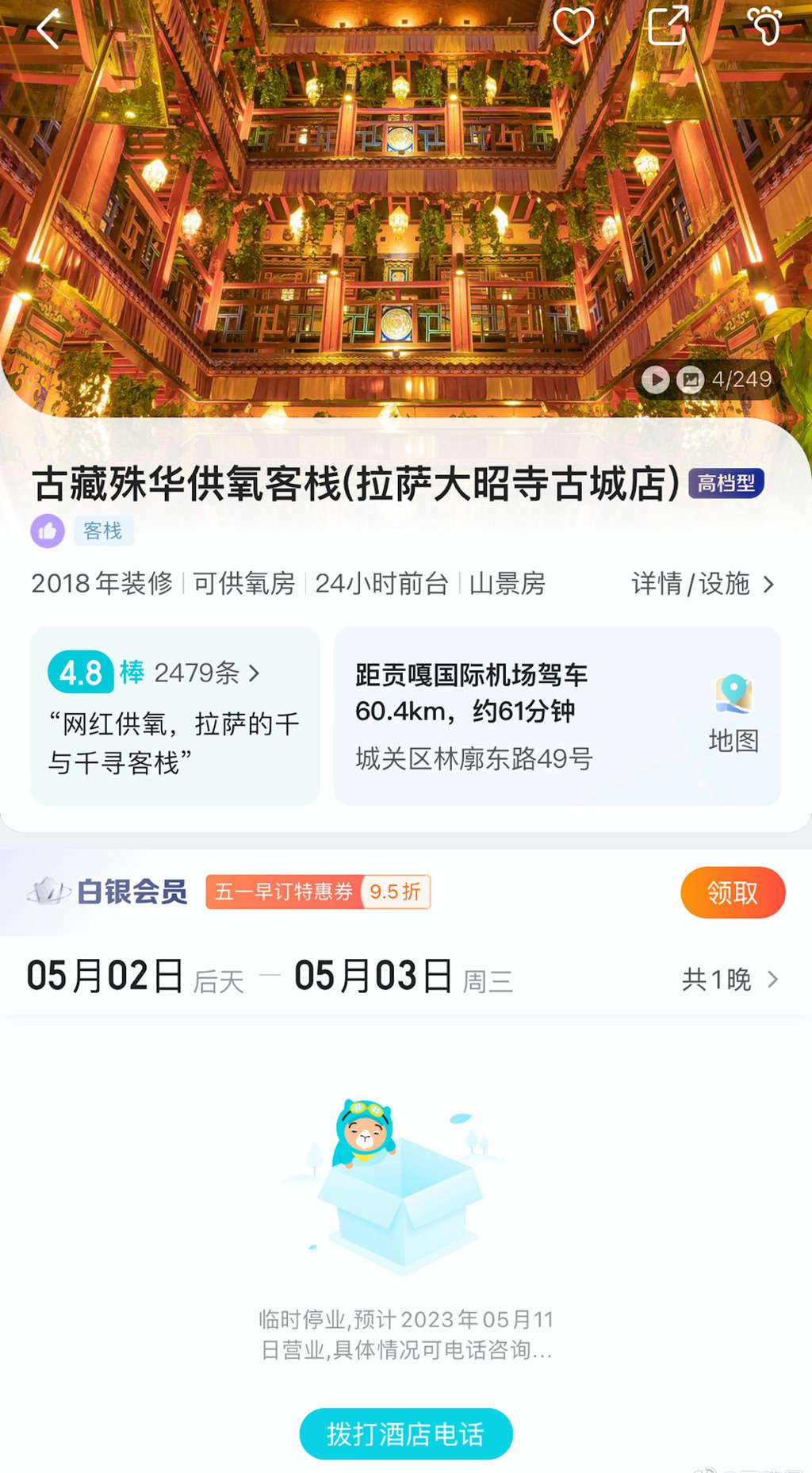812x1473 pixels.
Task: Go back to the previous page
Action: point(48,29)
